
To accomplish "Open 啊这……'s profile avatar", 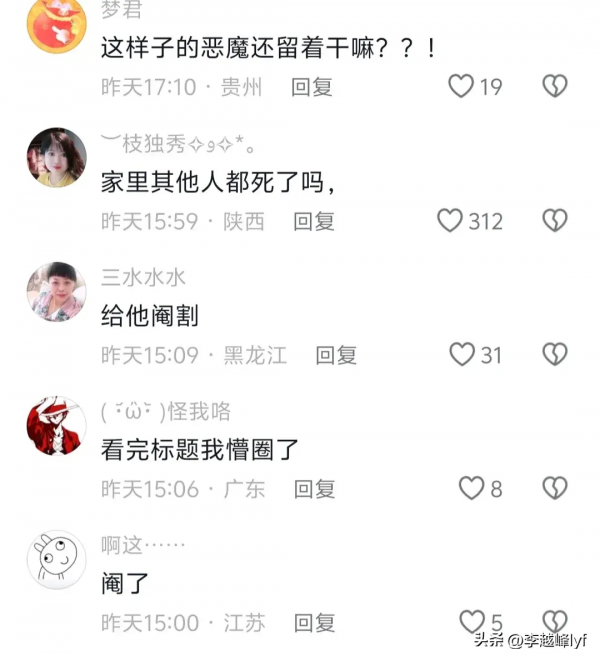I will [x=56, y=560].
